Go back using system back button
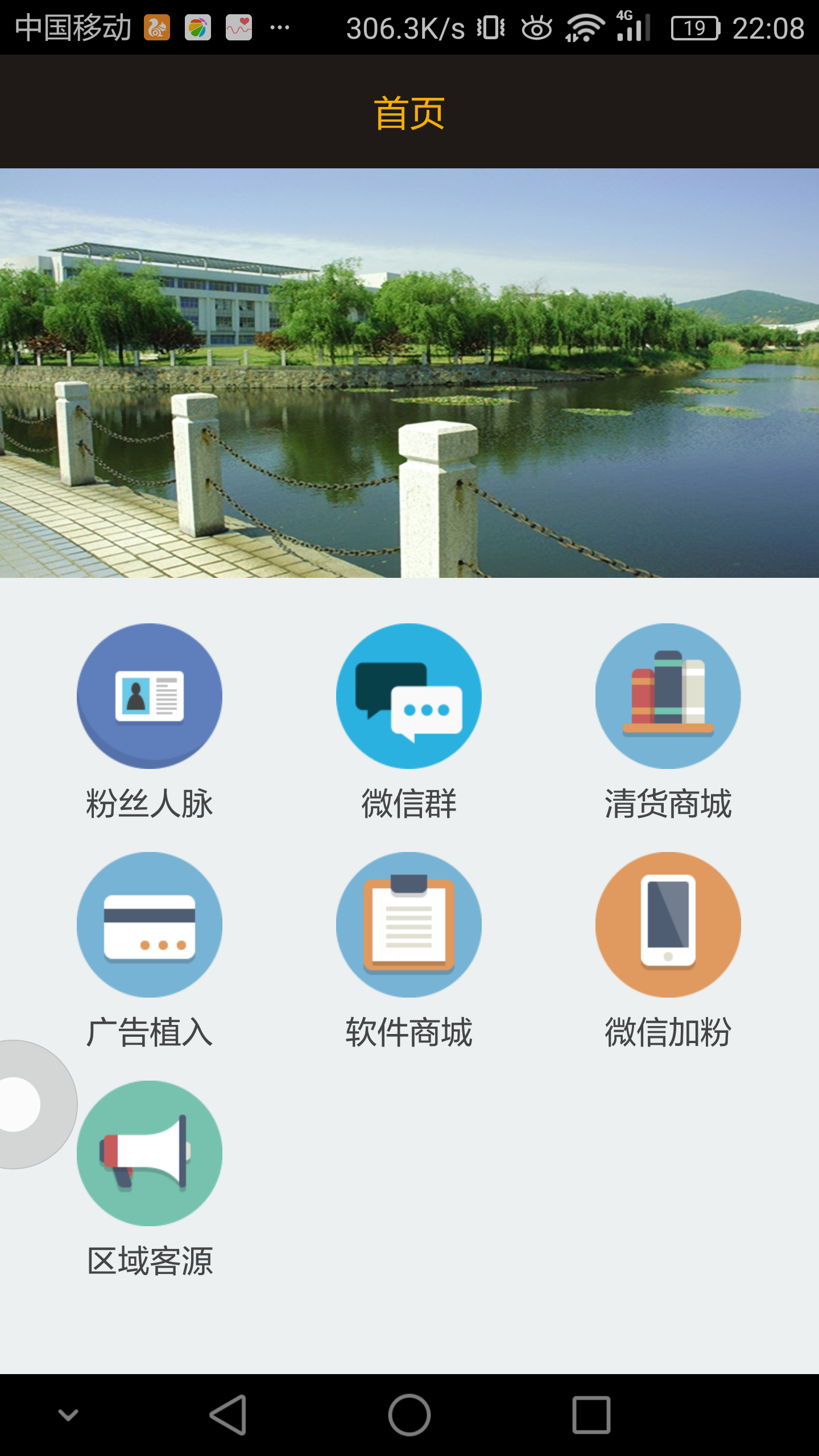Screen dimensions: 819x1456 pyautogui.click(x=228, y=1415)
